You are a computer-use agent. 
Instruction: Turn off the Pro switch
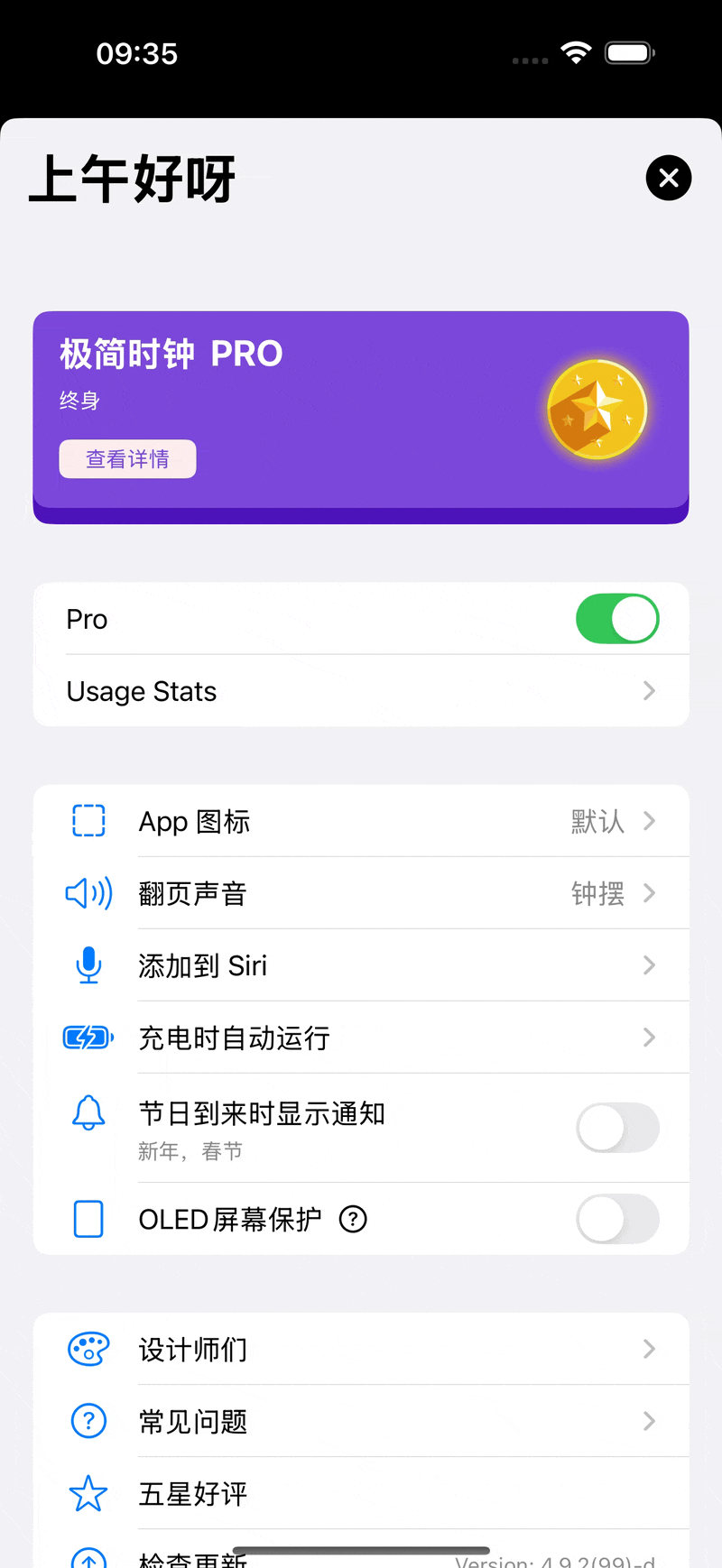point(617,619)
